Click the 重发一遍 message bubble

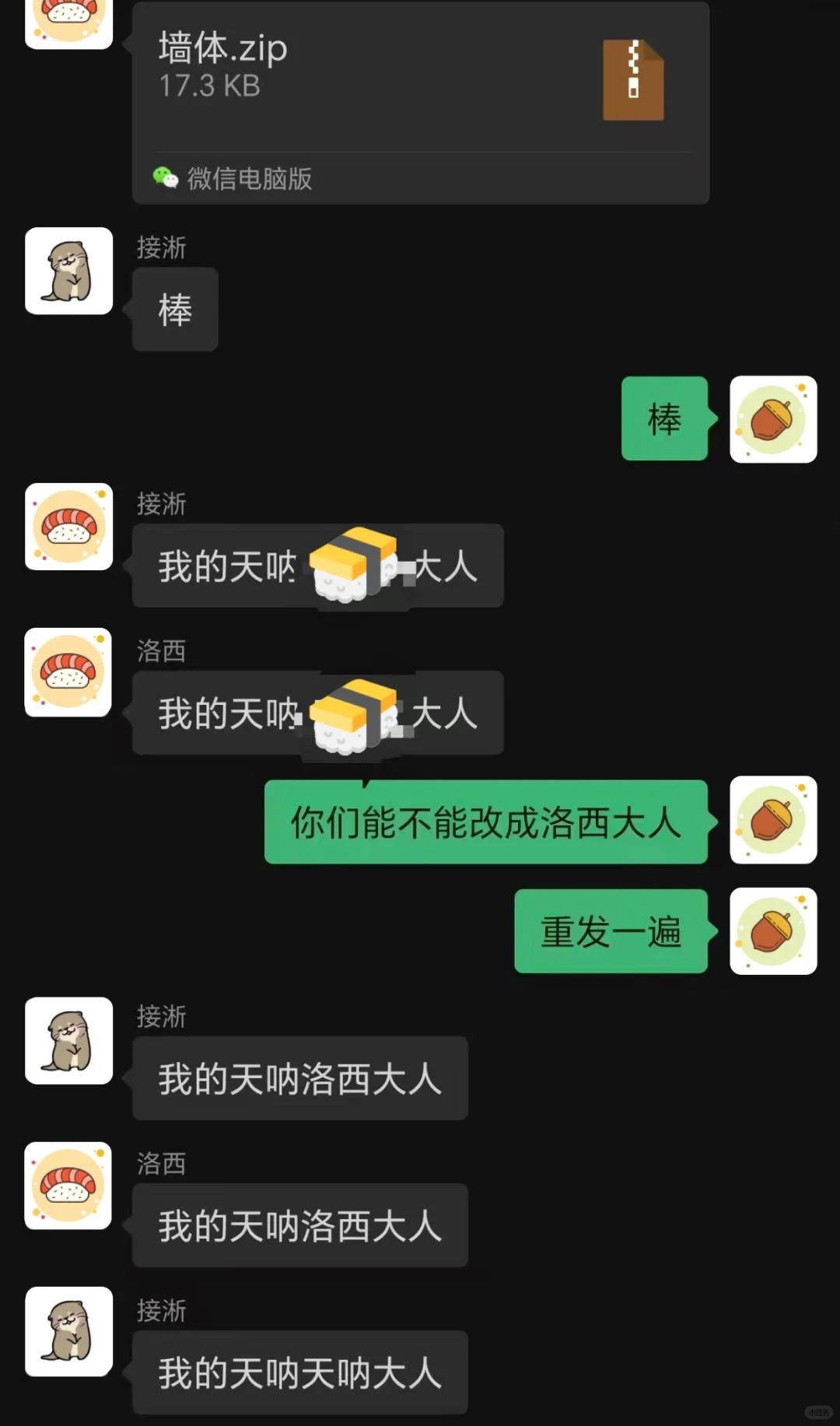tap(611, 933)
